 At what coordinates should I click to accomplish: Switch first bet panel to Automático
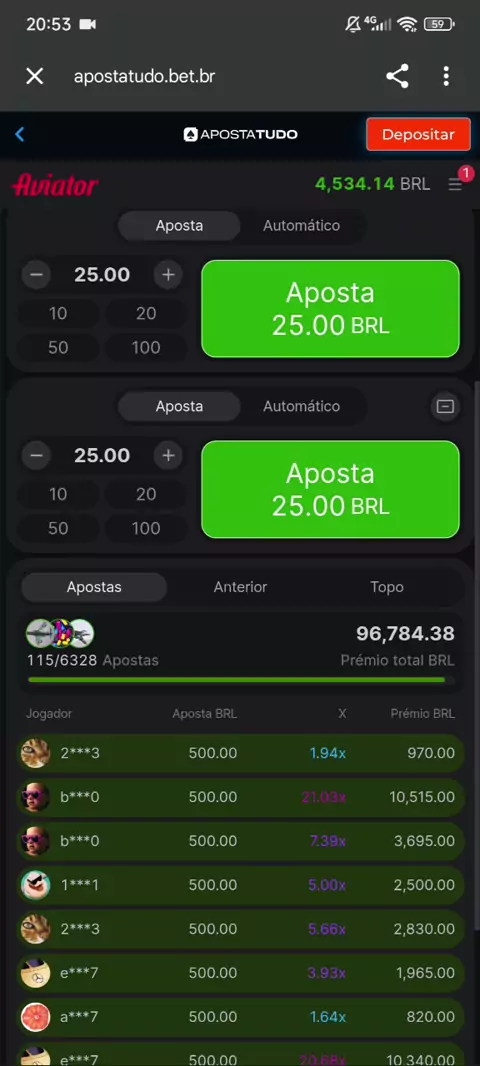point(301,226)
